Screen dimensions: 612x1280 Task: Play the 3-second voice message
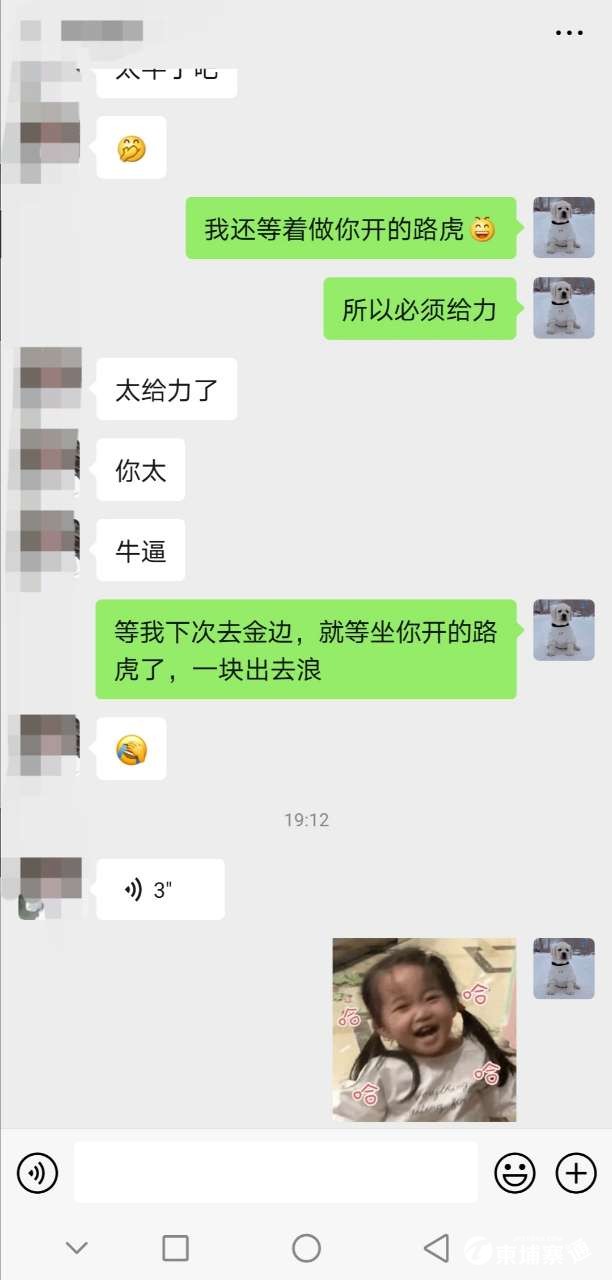[160, 889]
